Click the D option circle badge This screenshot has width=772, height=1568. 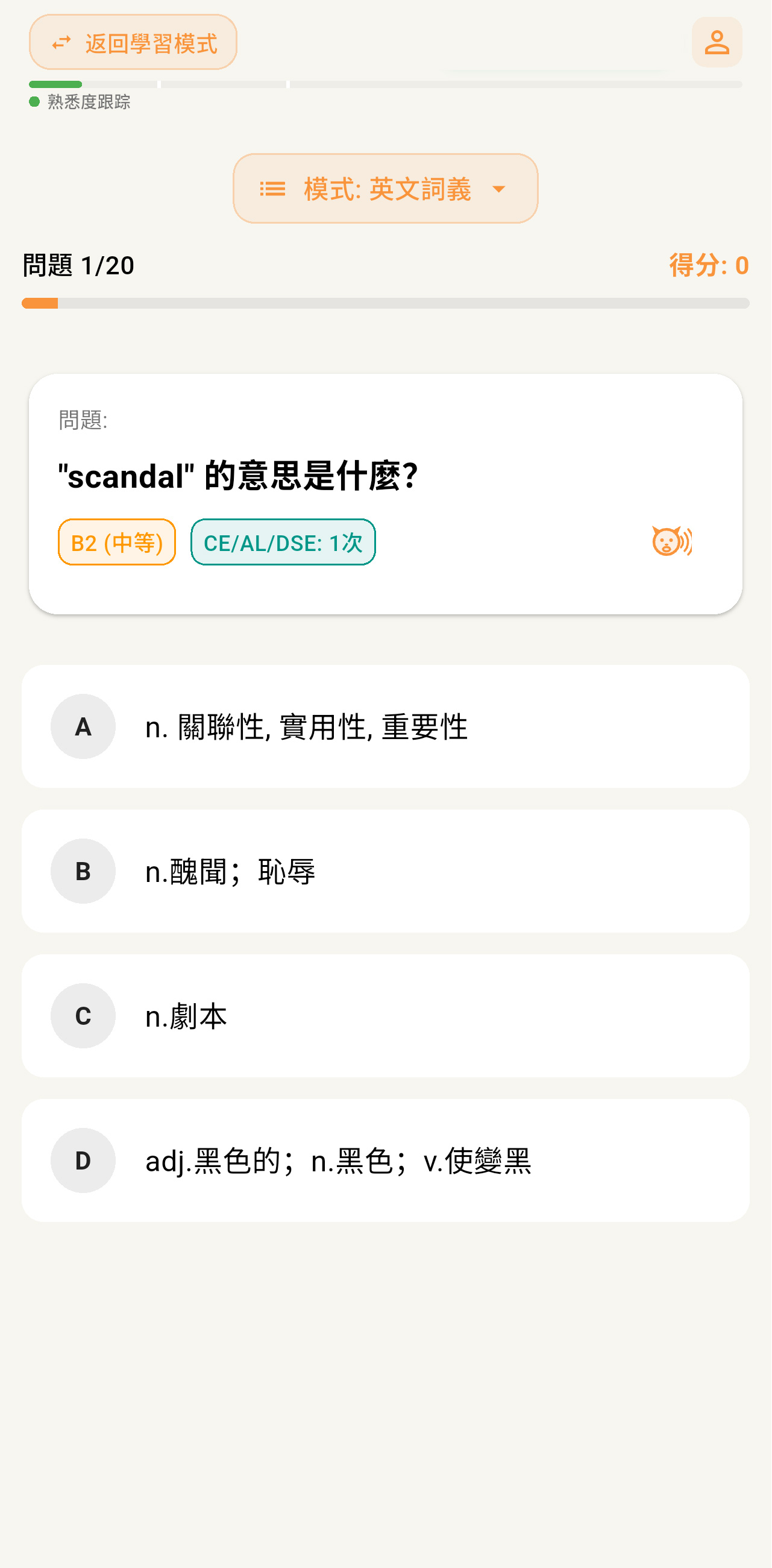(83, 1159)
